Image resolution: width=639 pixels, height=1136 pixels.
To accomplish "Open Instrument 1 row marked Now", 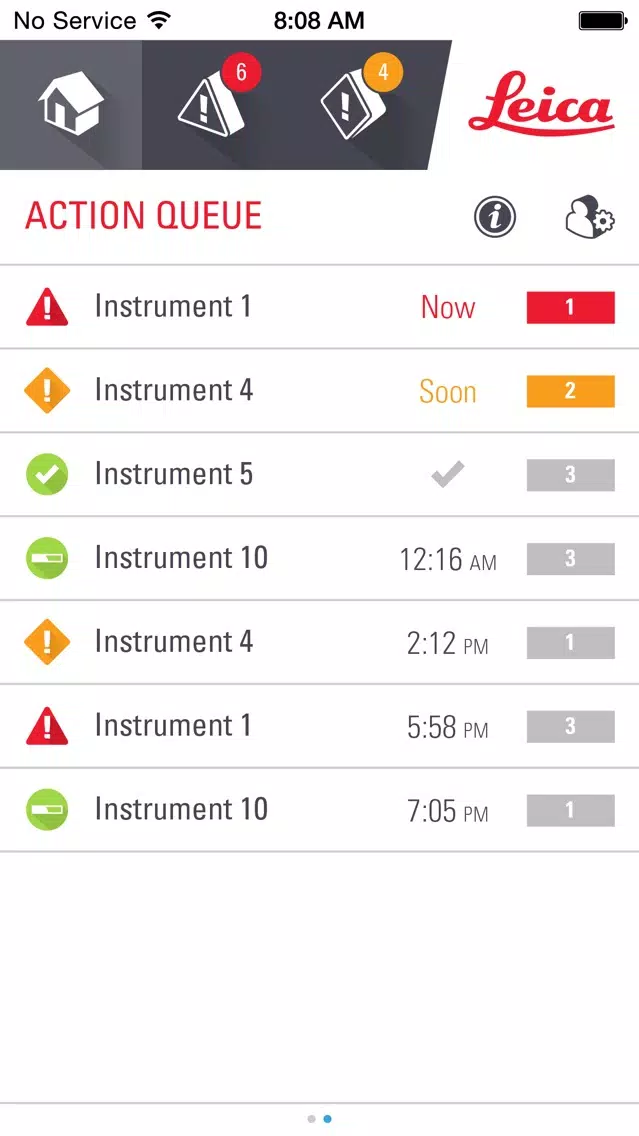I will click(x=320, y=307).
